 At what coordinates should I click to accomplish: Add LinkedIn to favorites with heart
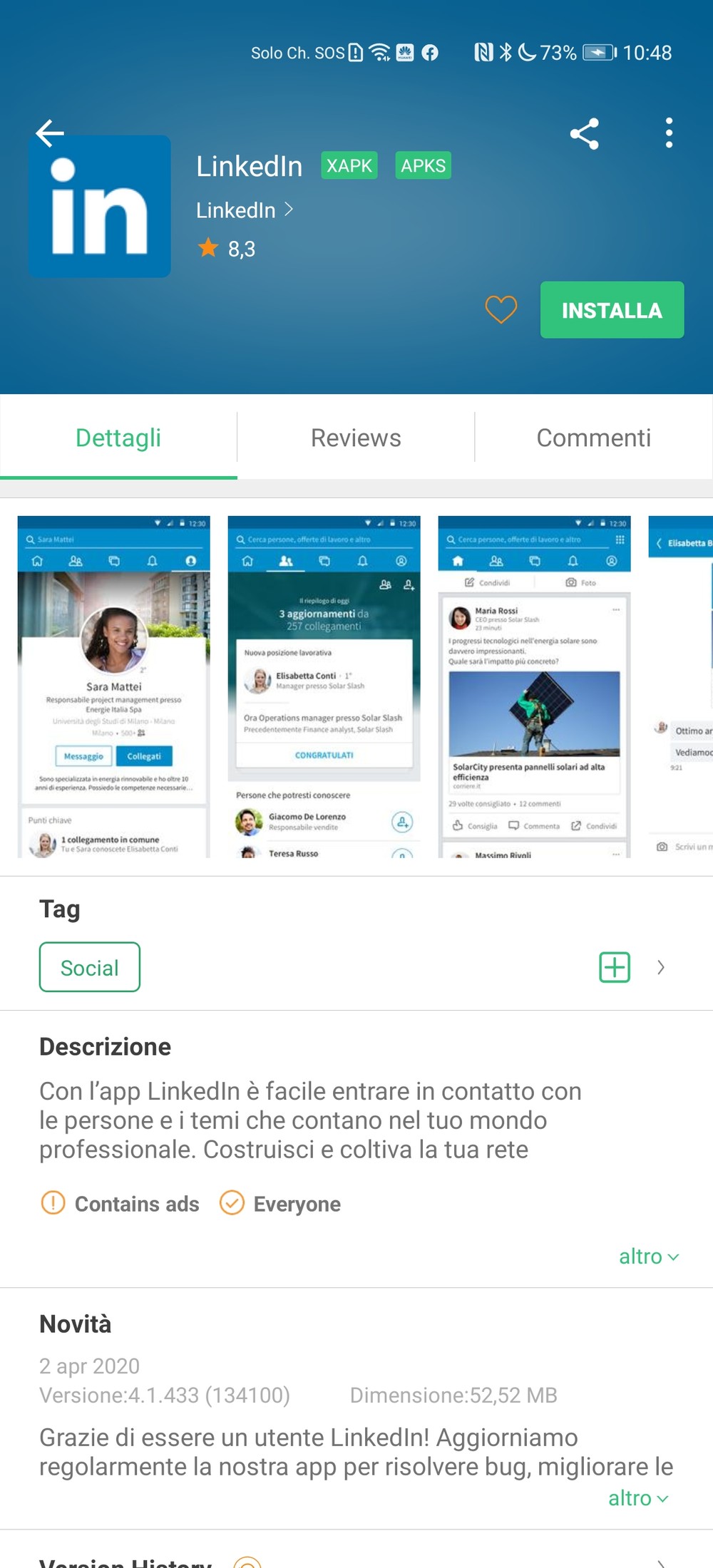[501, 309]
